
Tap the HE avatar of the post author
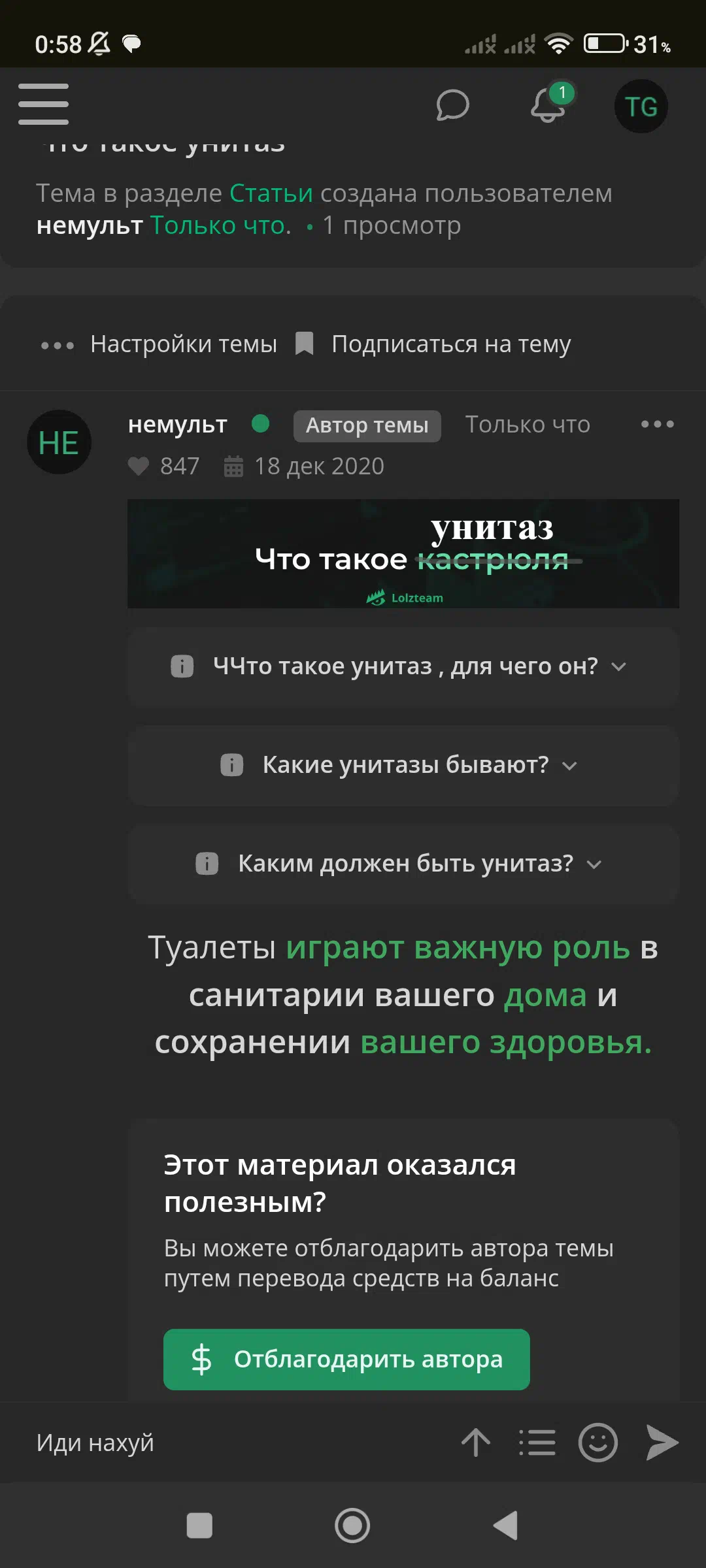[x=59, y=442]
